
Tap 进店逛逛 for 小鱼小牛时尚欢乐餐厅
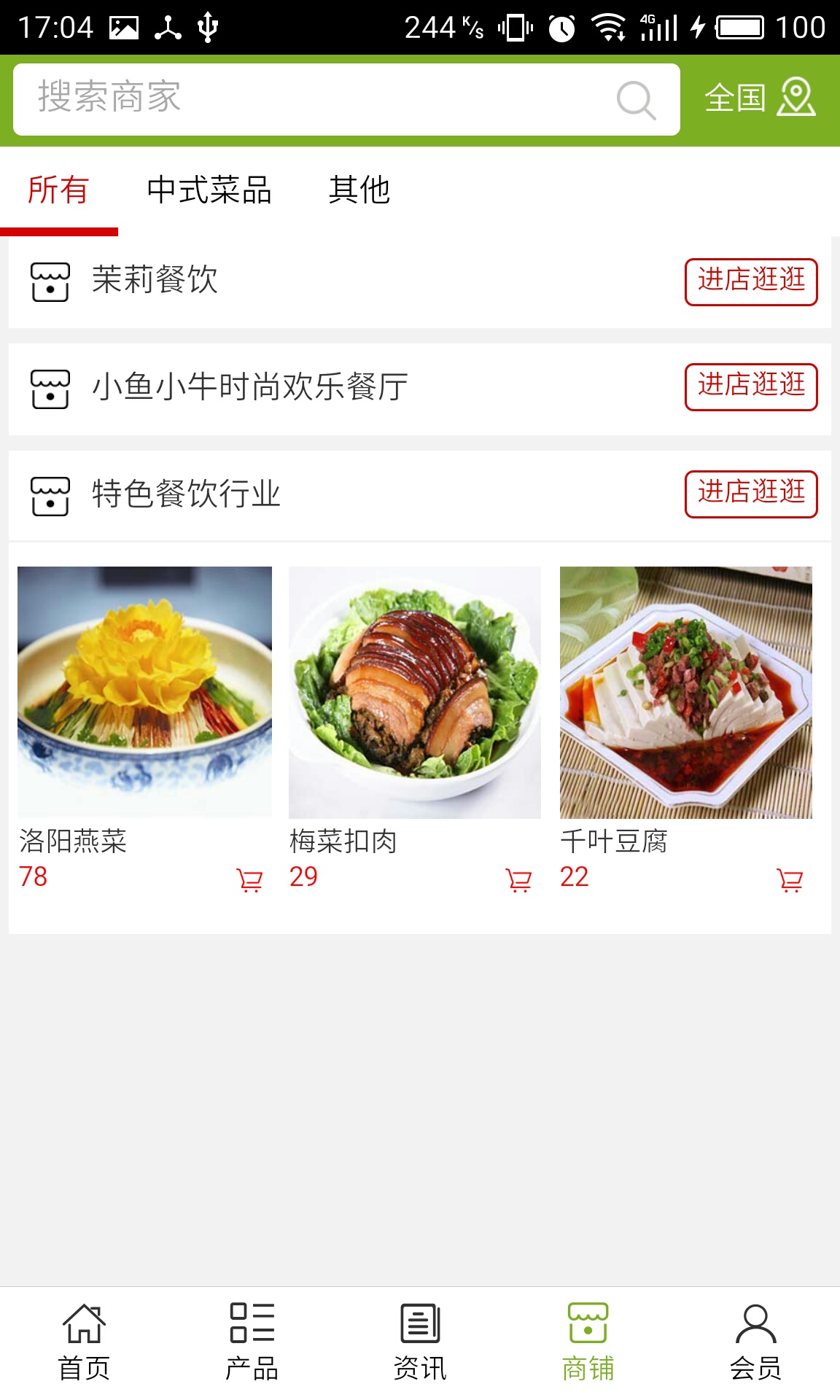tap(750, 387)
